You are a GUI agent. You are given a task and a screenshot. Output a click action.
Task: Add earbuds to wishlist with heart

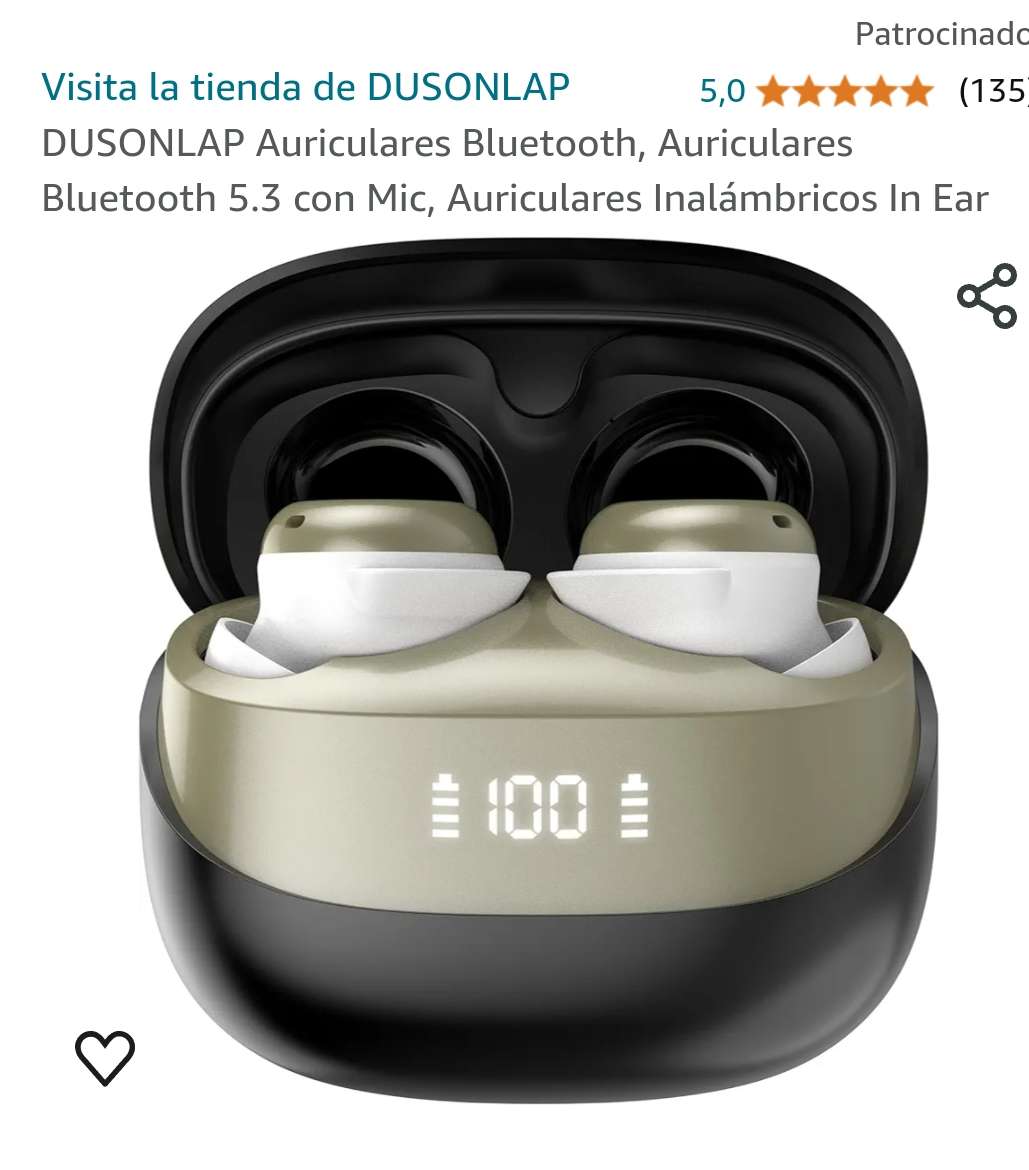[105, 1057]
